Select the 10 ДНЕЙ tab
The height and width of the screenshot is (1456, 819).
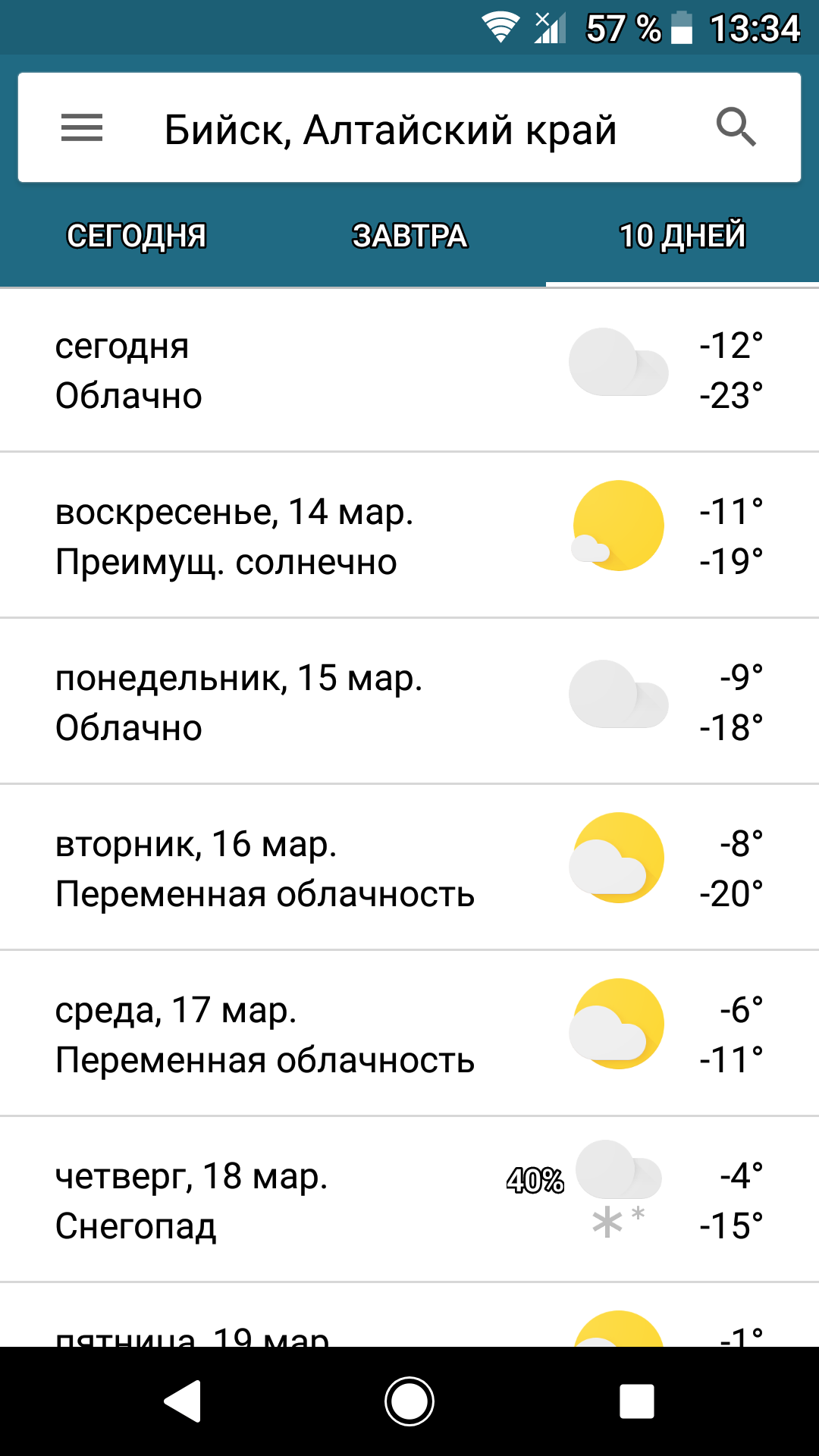point(682,236)
